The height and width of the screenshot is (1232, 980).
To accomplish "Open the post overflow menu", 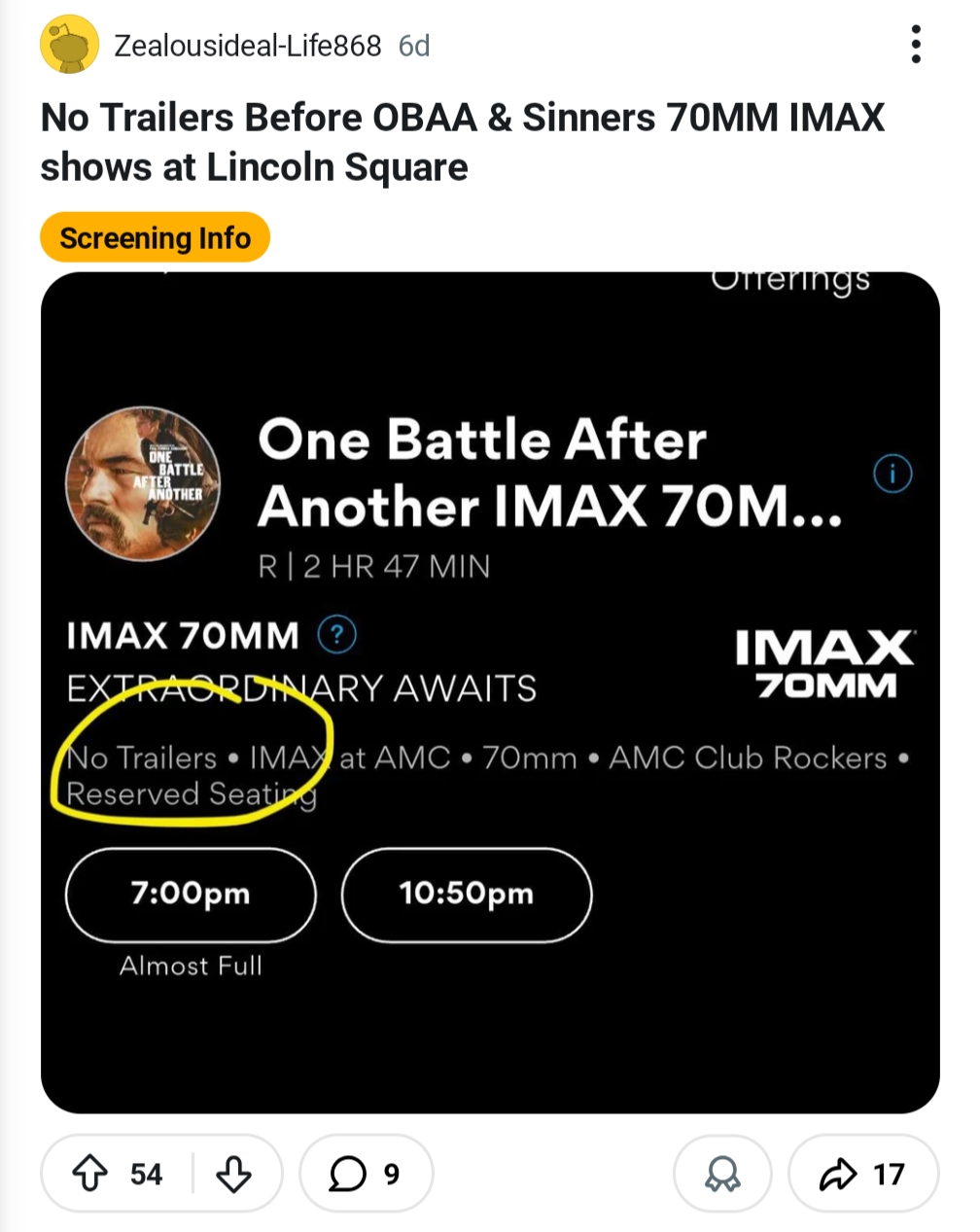I will (915, 46).
